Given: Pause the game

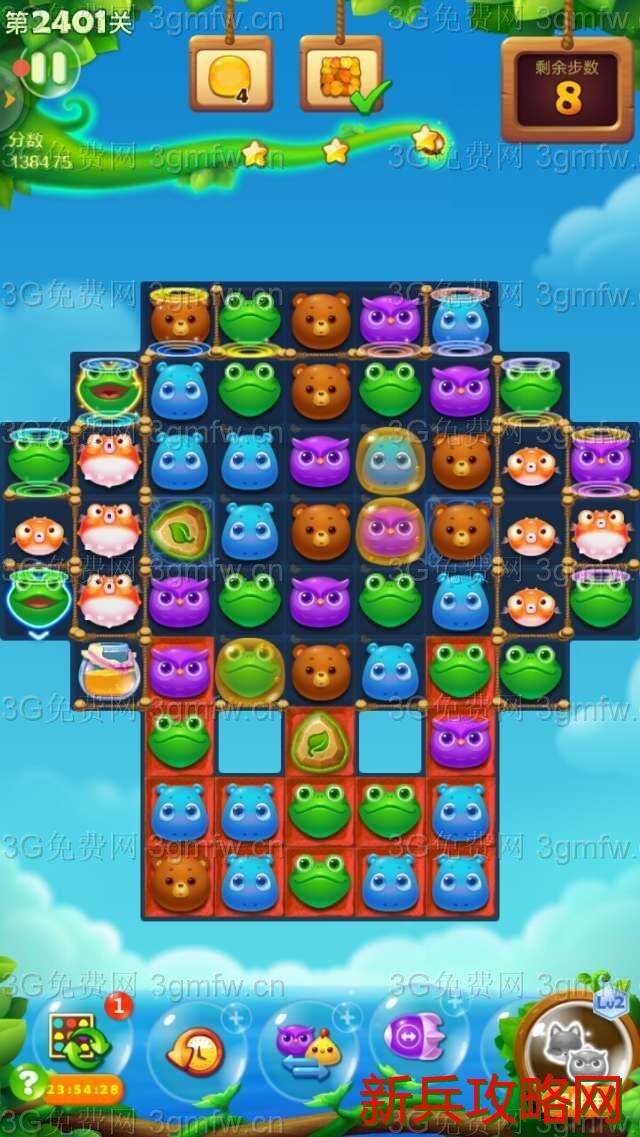Looking at the screenshot, I should click(x=48, y=68).
